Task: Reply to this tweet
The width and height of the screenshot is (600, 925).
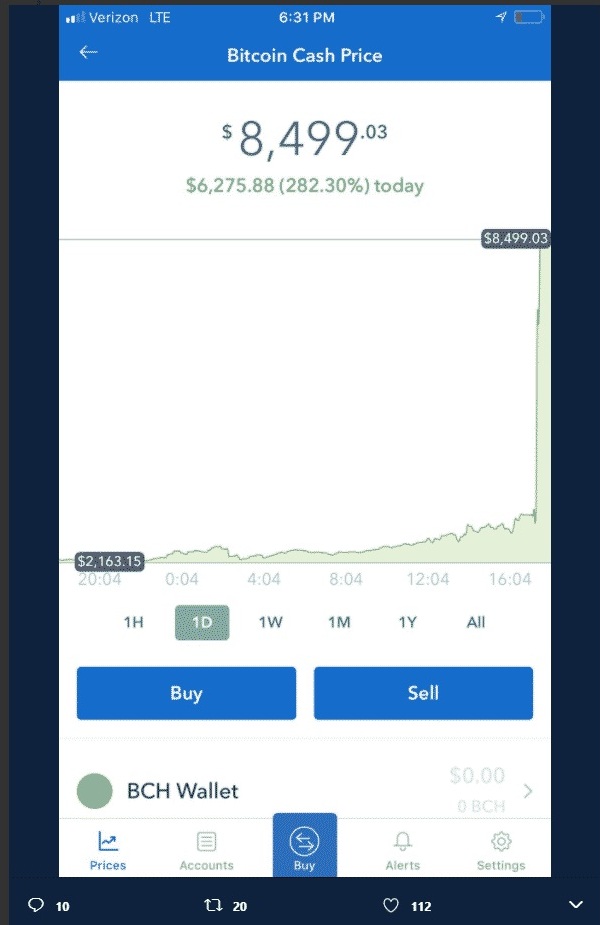Action: pyautogui.click(x=36, y=905)
